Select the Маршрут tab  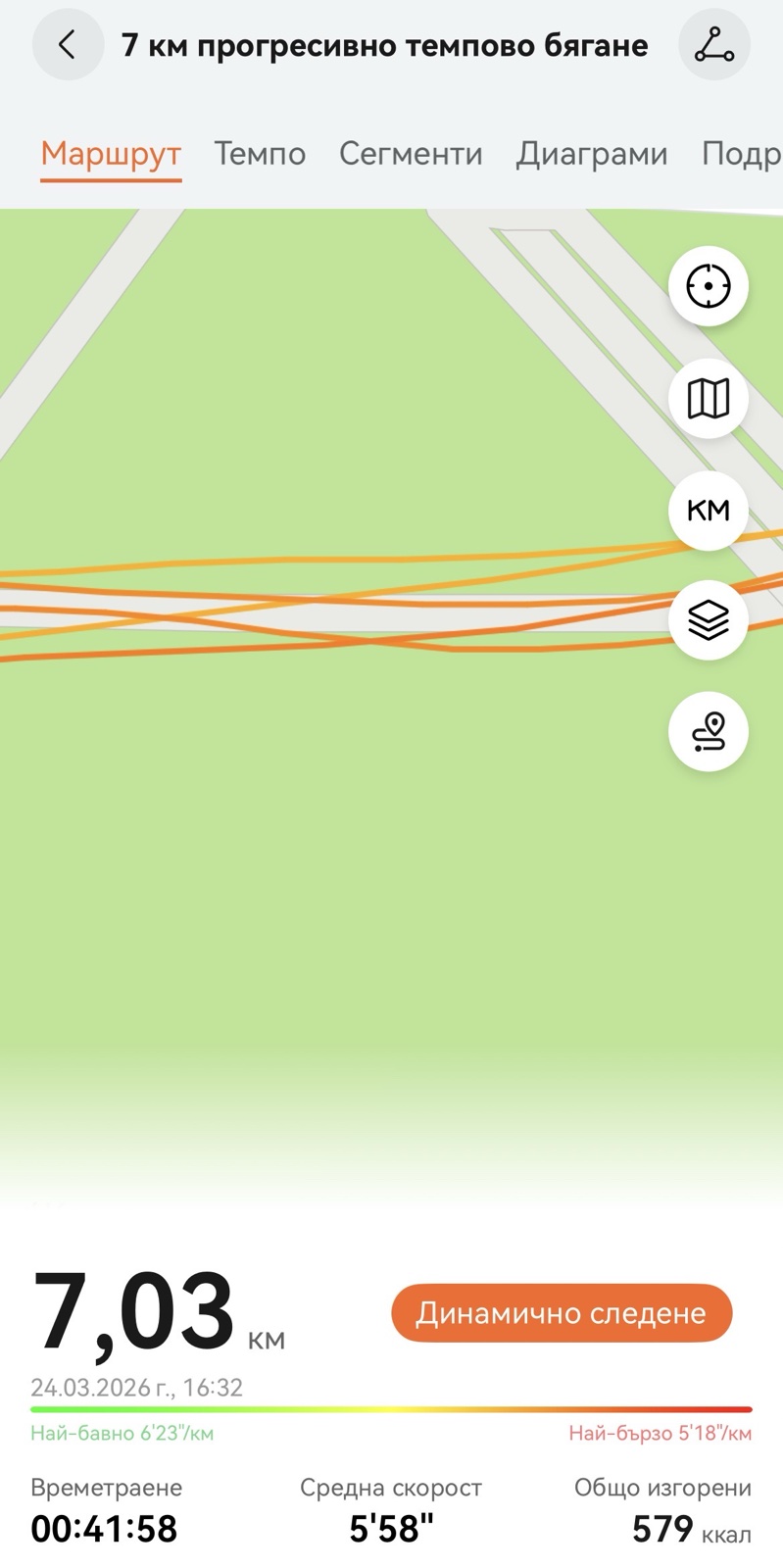pos(111,154)
